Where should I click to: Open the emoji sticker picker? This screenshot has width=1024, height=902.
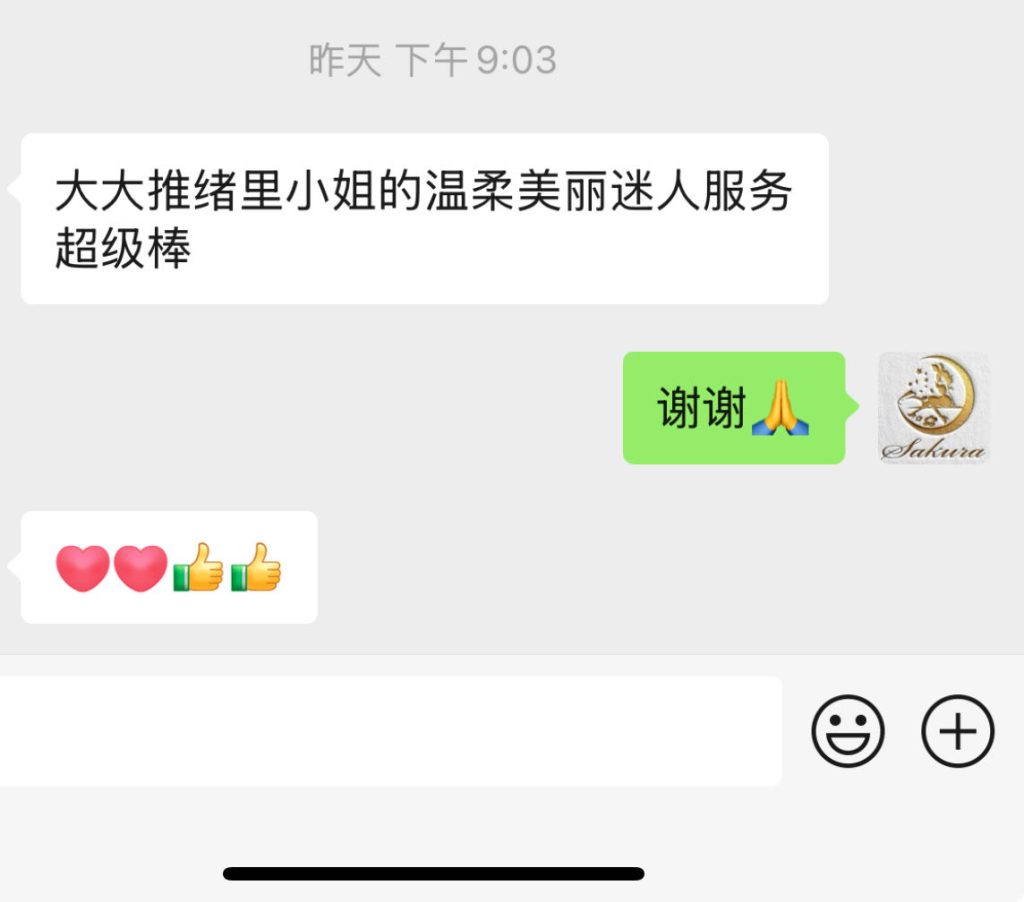(x=847, y=731)
